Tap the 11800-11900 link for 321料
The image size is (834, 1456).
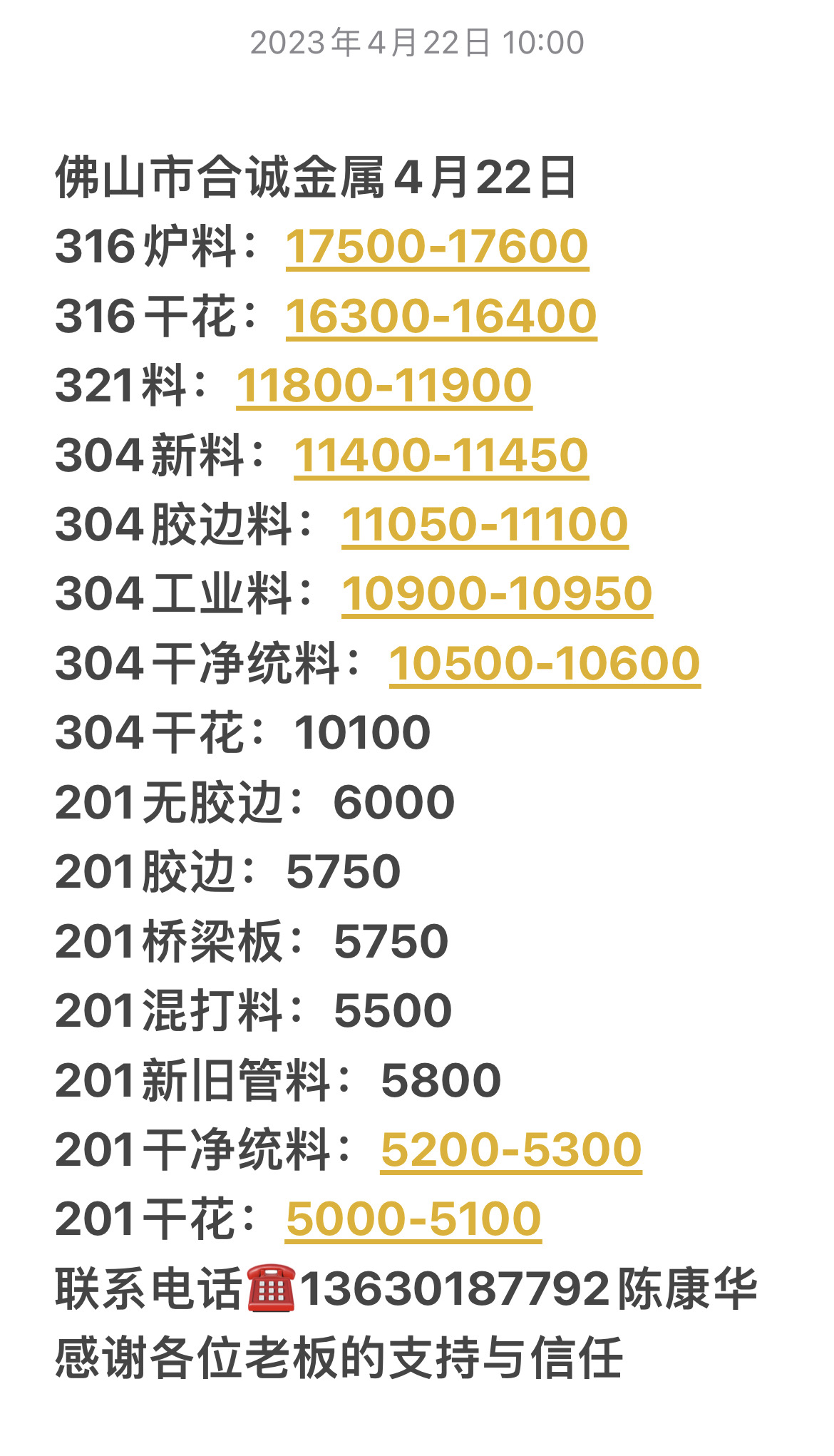[x=384, y=386]
